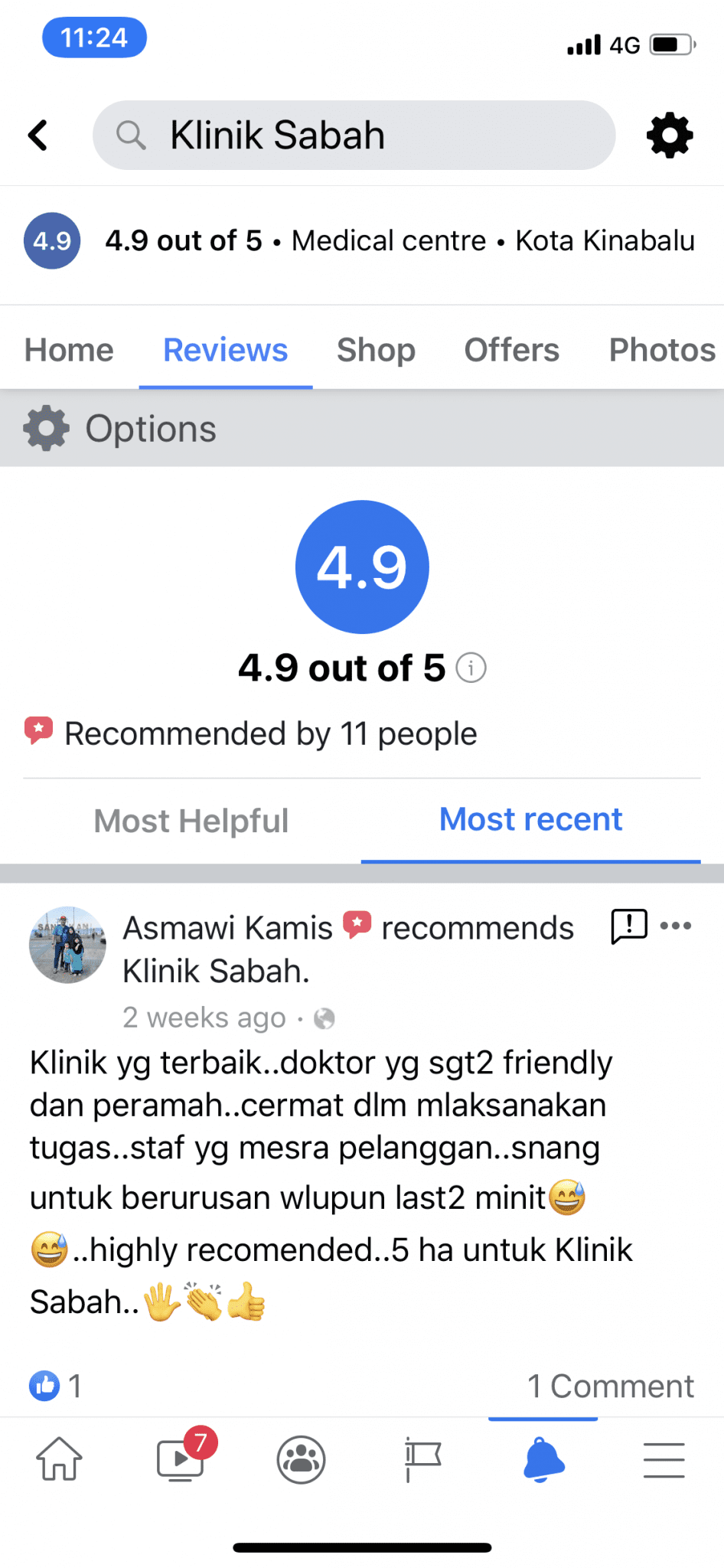Open the three-dot menu on review
The width and height of the screenshot is (724, 1568).
coord(676,926)
